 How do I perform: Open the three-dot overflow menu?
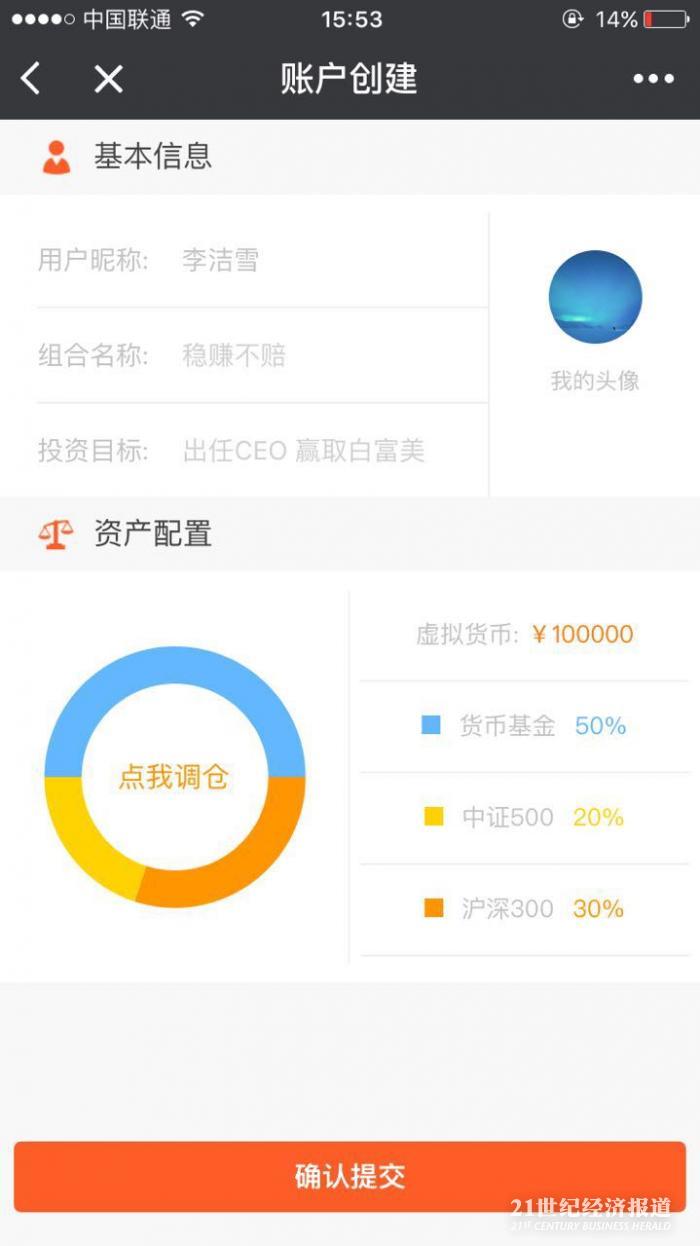click(x=653, y=78)
